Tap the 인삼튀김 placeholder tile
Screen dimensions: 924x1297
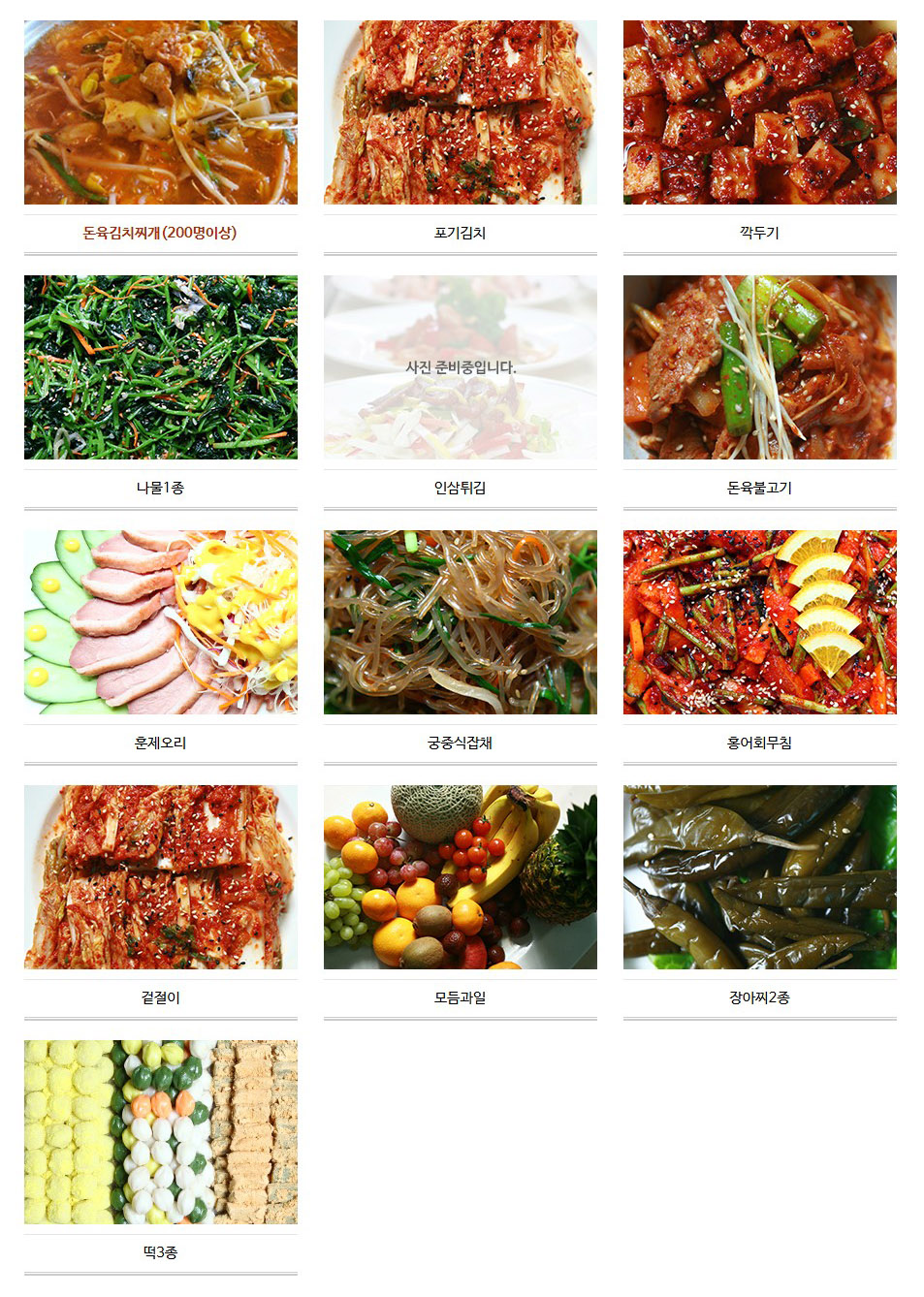(x=460, y=368)
